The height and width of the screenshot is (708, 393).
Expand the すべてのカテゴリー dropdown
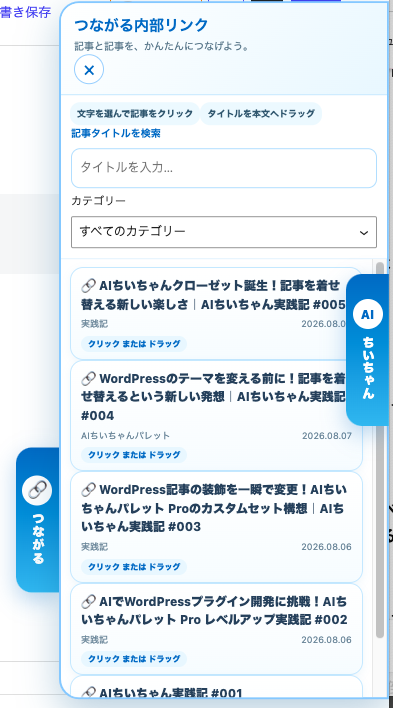[x=224, y=232]
